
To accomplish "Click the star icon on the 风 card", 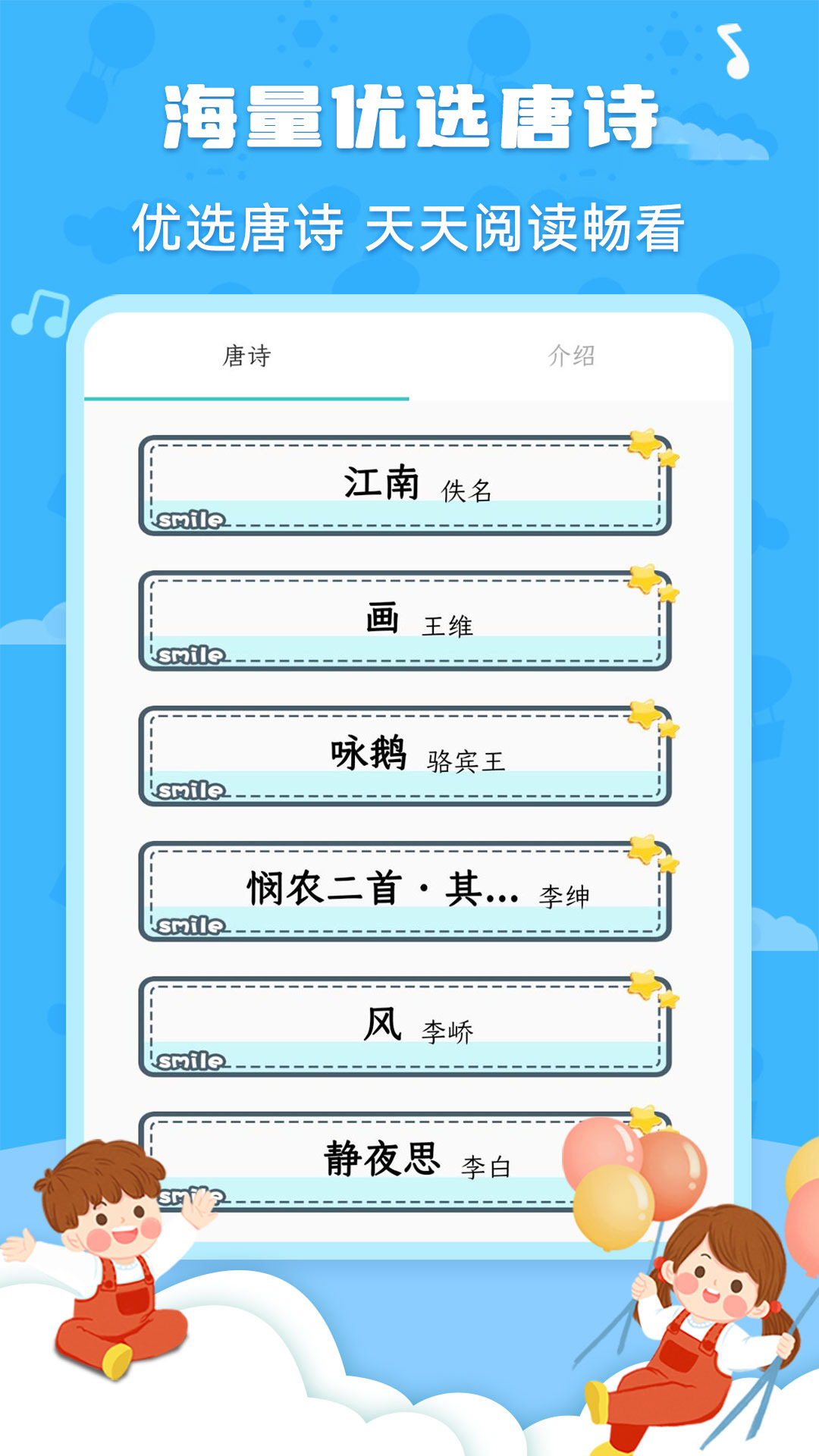I will point(643,987).
